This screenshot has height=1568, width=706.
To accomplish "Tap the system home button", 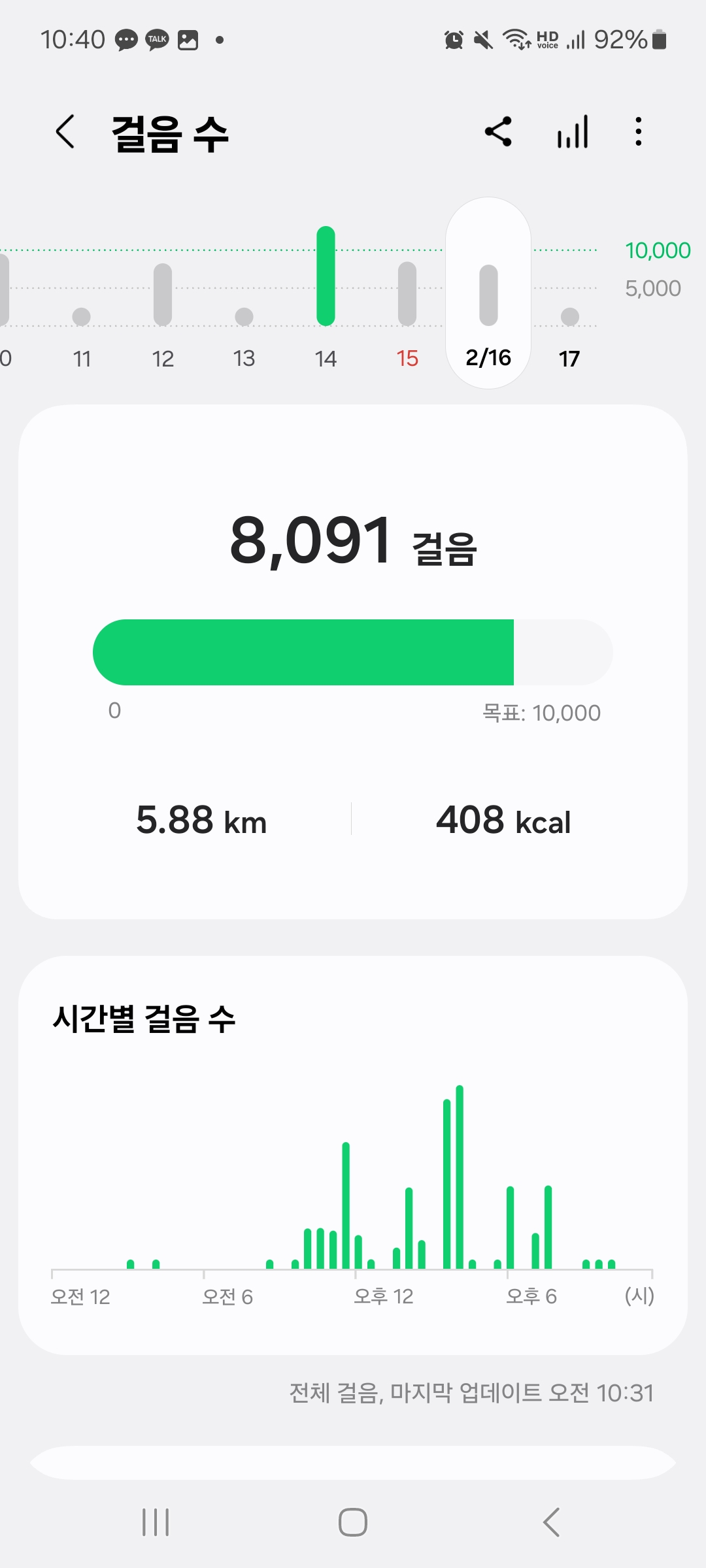I will pos(353,1522).
